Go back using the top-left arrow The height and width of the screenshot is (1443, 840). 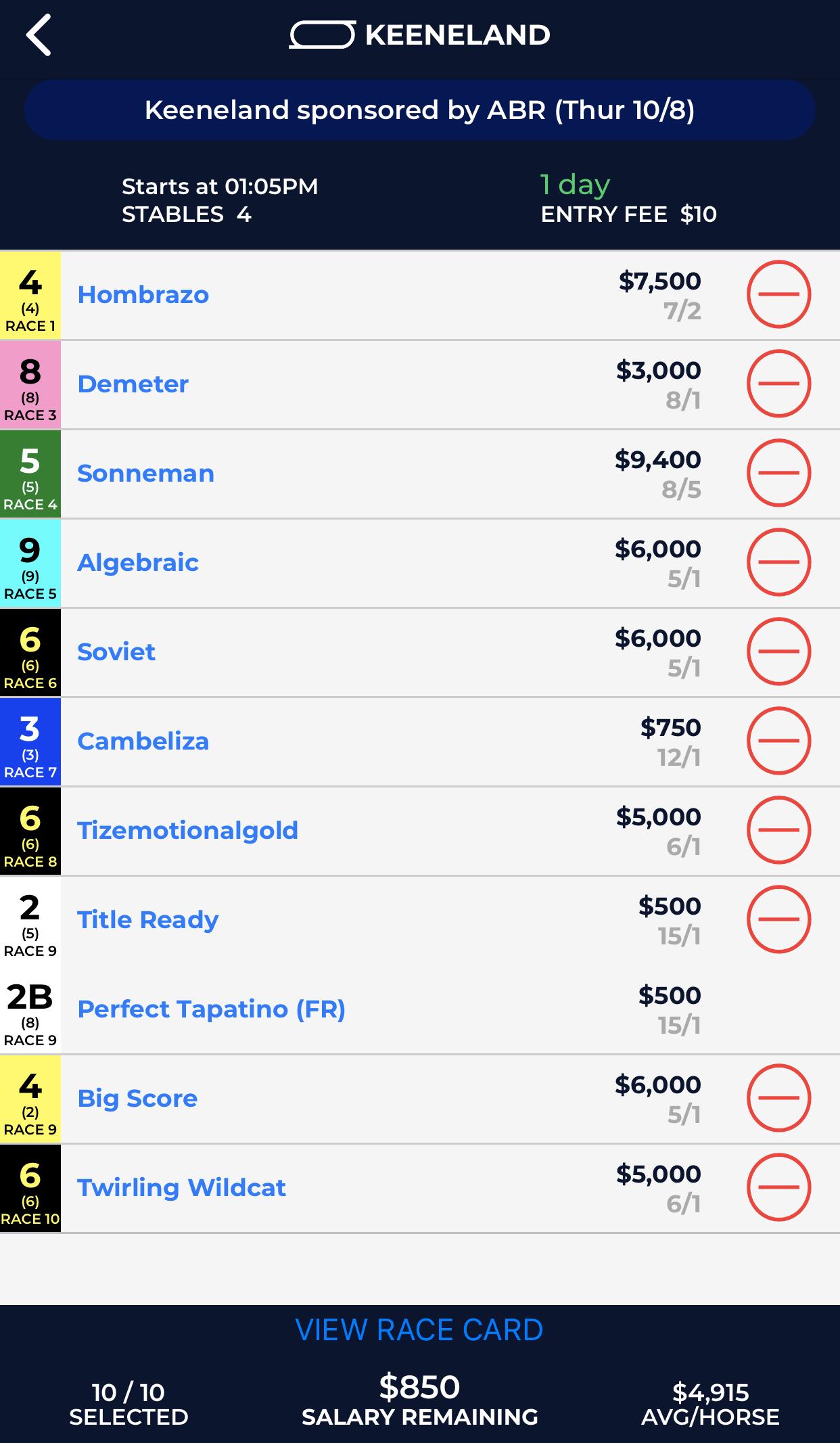click(x=39, y=35)
